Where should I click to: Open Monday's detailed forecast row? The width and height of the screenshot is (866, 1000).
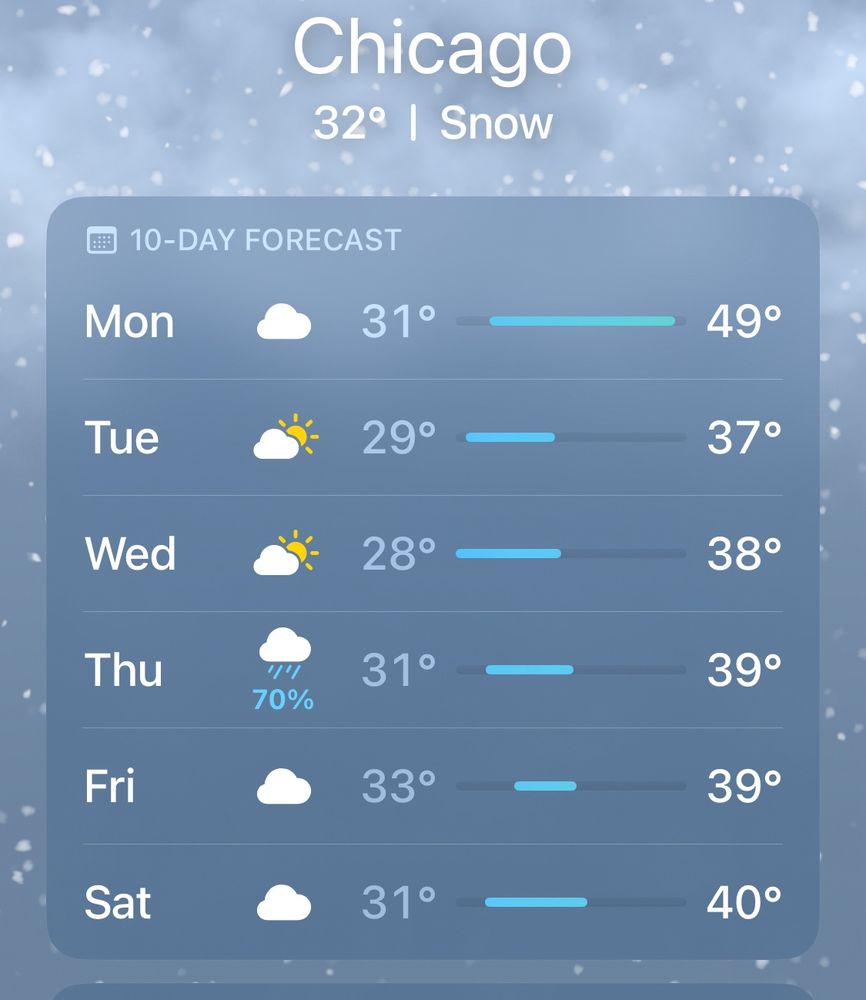(430, 320)
